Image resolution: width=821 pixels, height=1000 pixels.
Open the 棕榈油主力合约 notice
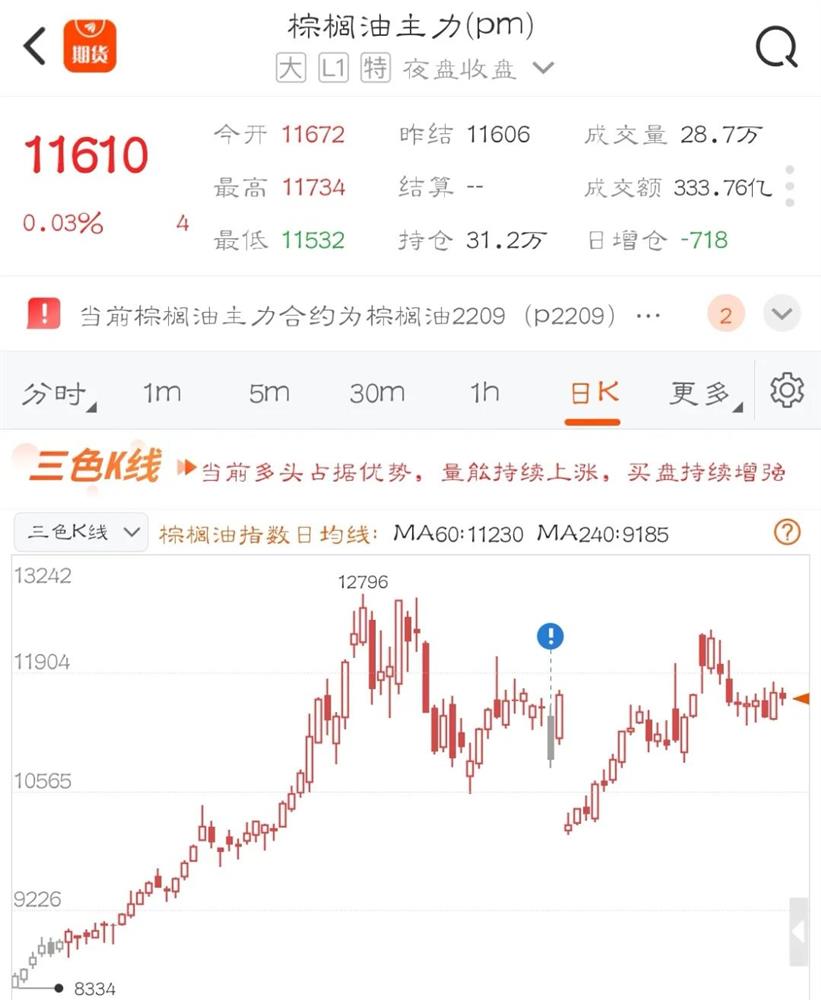[x=370, y=316]
